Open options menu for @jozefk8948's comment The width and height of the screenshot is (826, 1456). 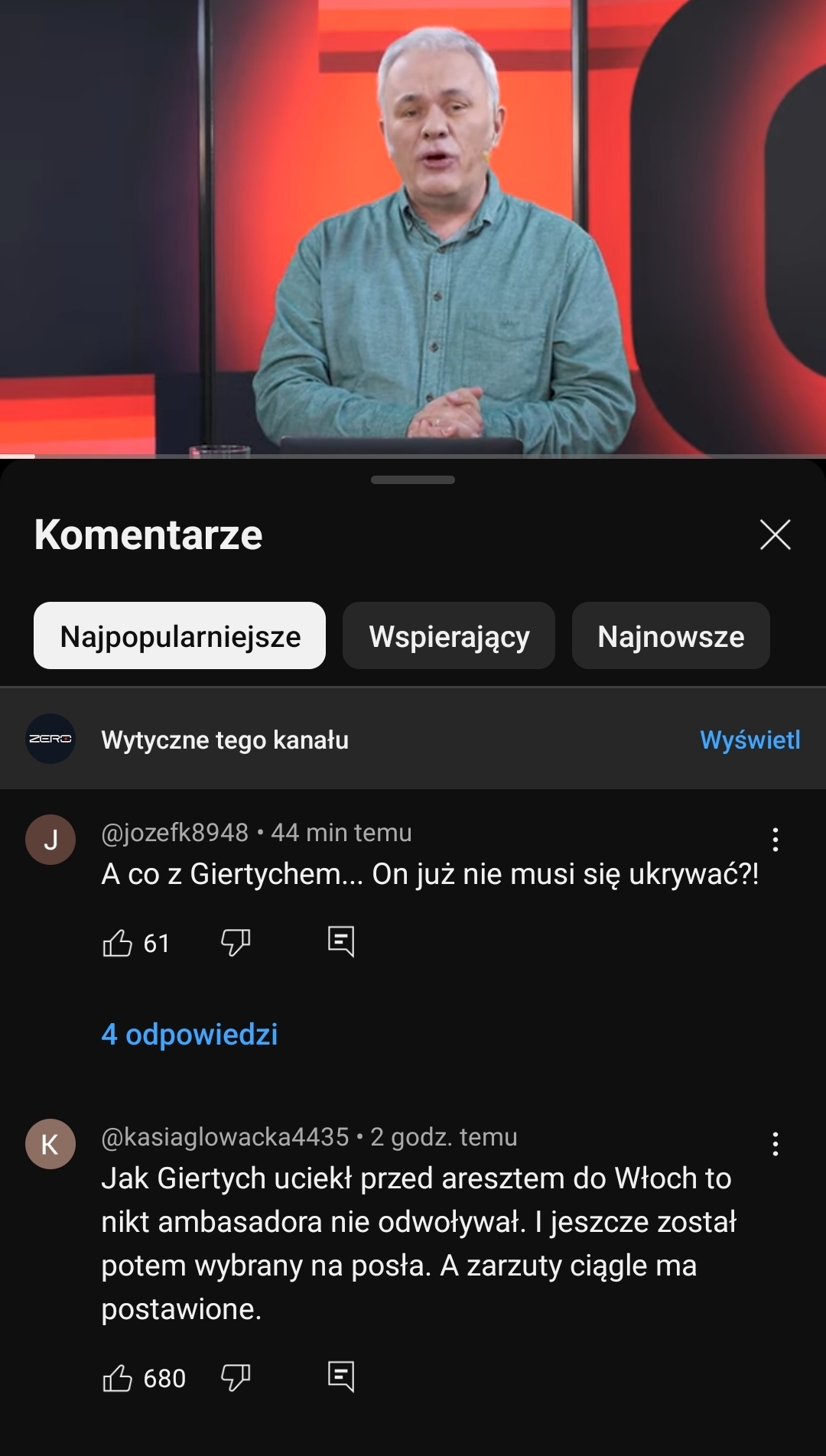click(x=776, y=840)
